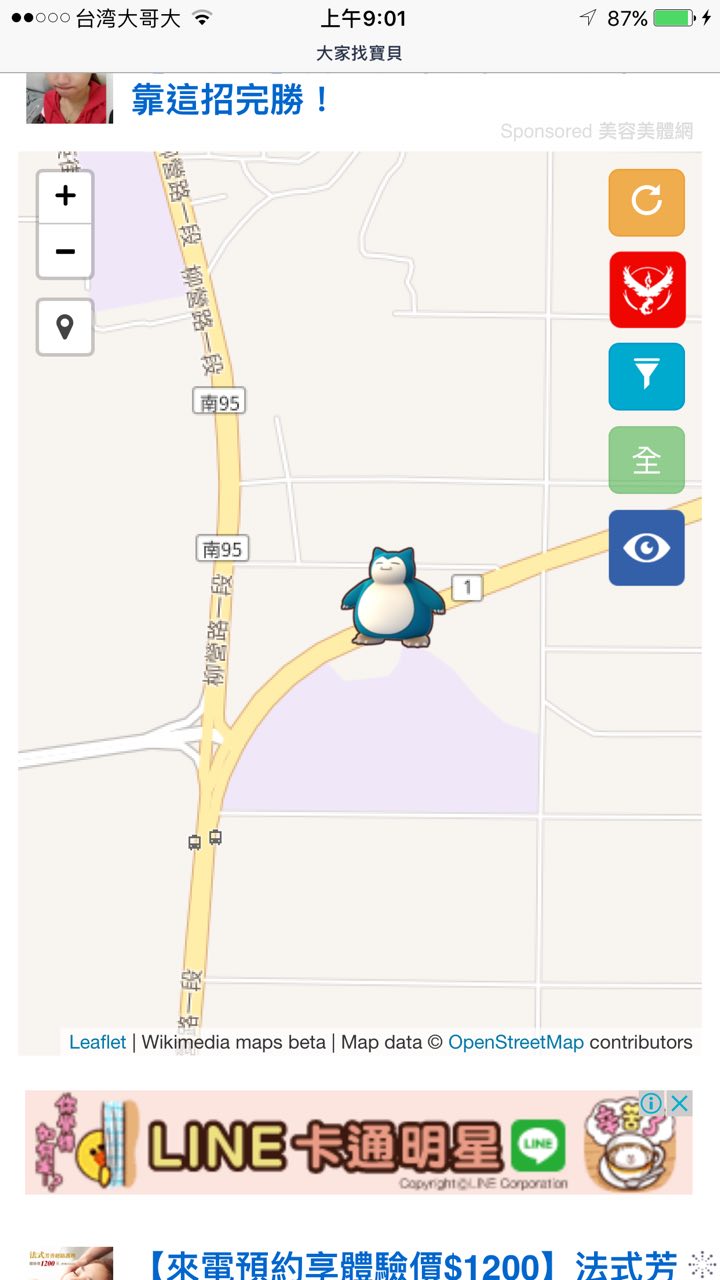Open the Leaflet attribution link
The height and width of the screenshot is (1280, 720).
coord(97,1042)
